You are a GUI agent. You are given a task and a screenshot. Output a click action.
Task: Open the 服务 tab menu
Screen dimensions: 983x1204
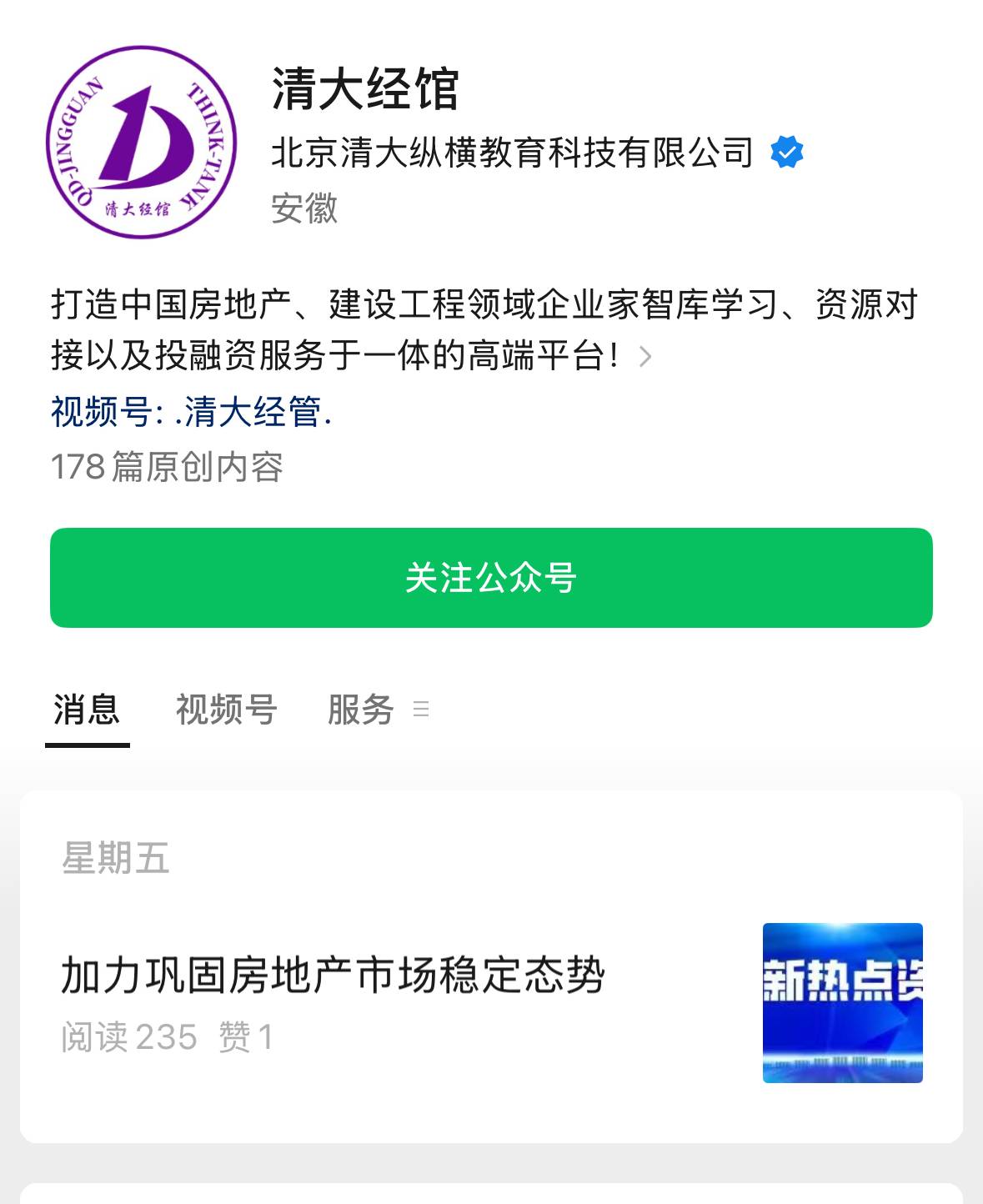click(378, 710)
